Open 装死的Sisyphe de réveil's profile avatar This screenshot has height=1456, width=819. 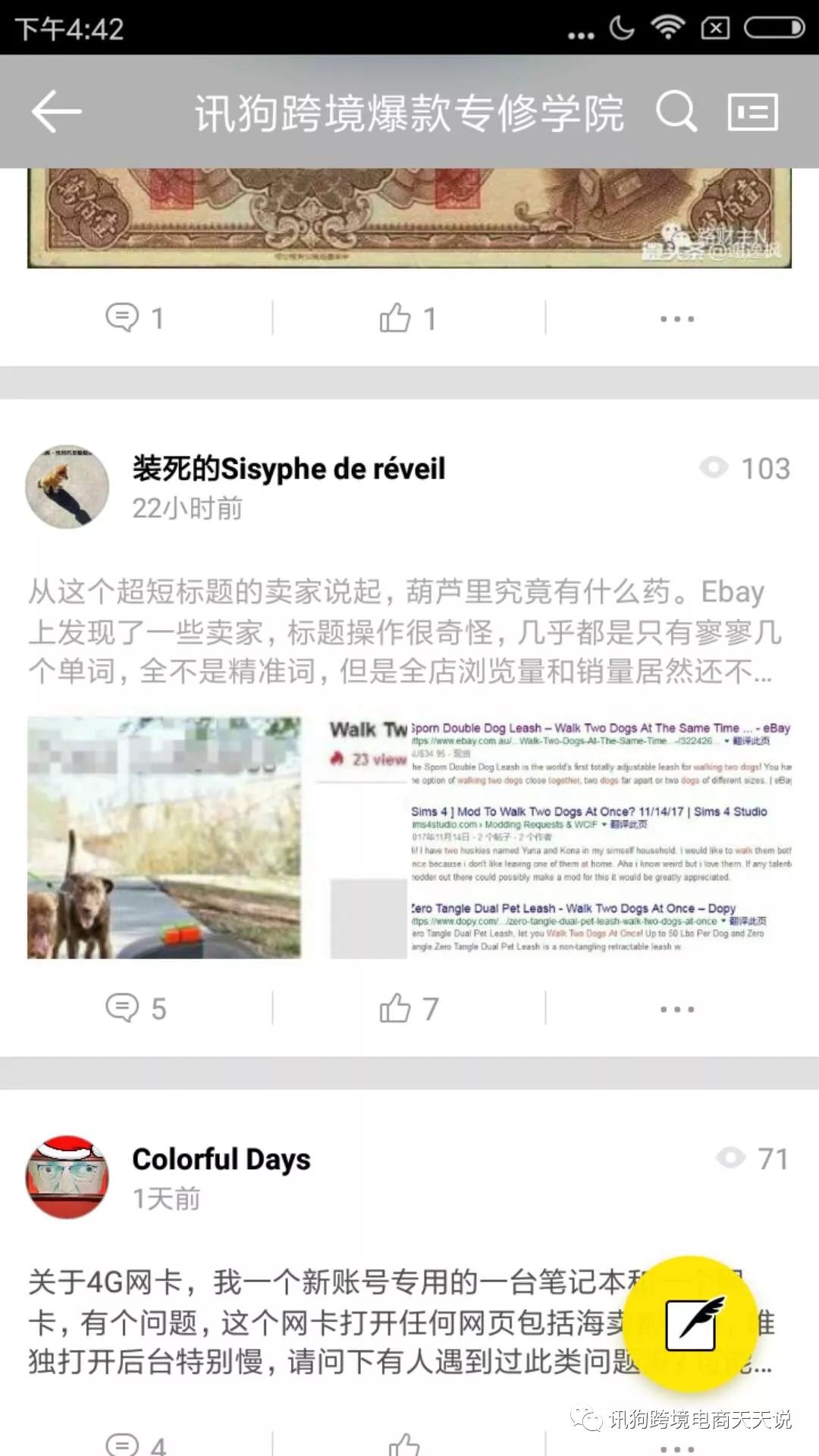(67, 486)
